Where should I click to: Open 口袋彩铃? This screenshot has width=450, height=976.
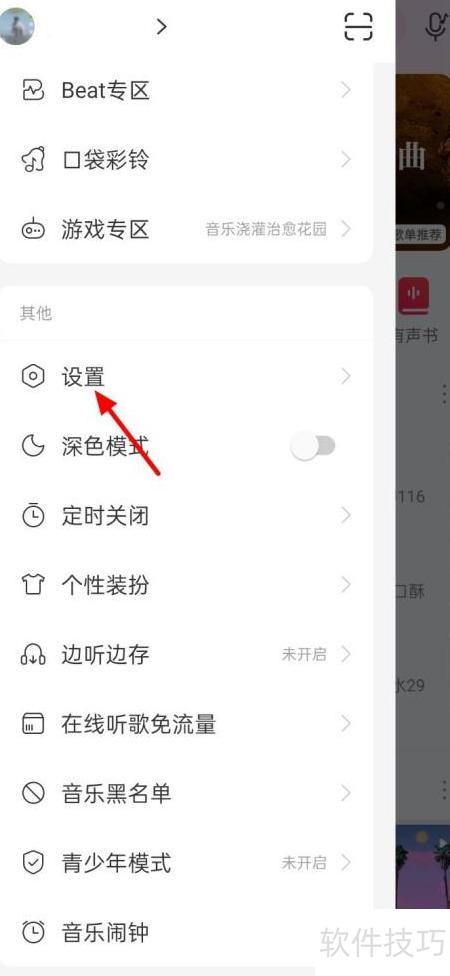click(x=187, y=161)
